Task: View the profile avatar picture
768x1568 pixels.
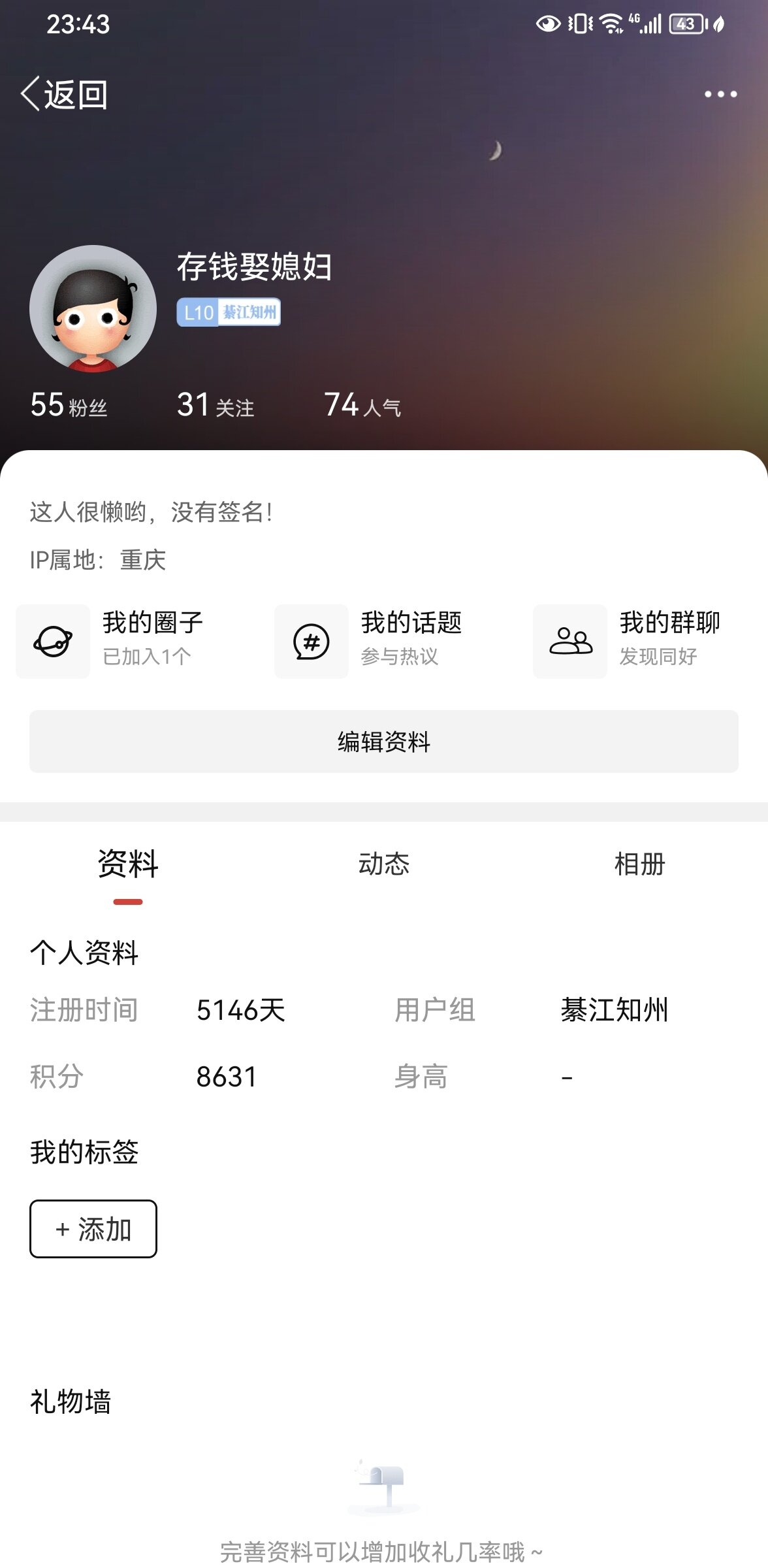Action: pyautogui.click(x=93, y=309)
